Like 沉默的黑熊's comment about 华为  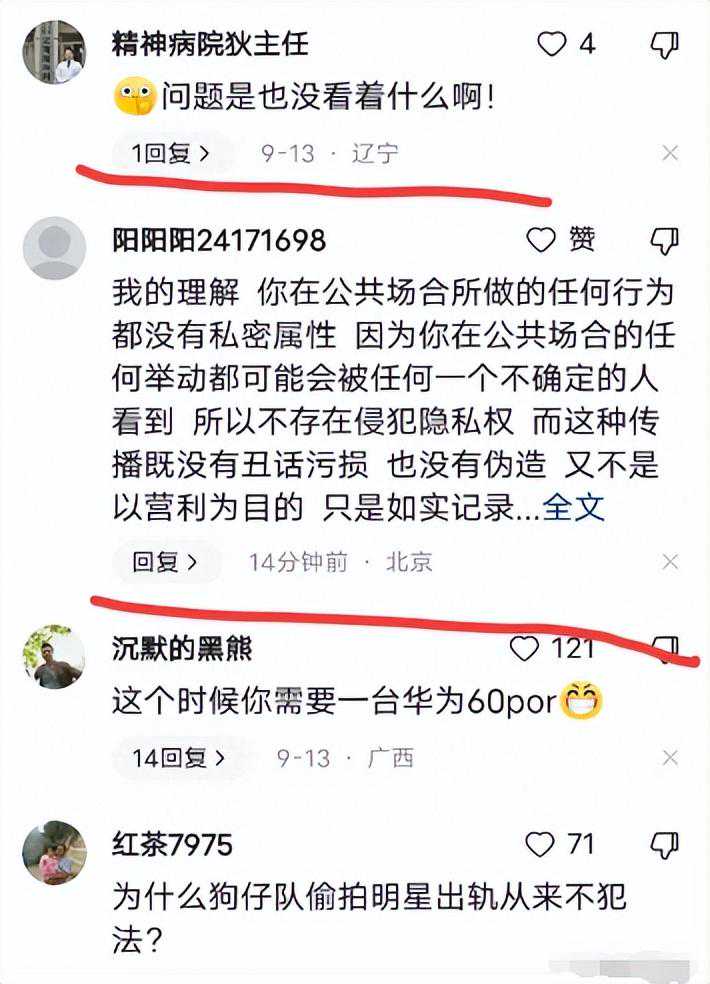click(525, 649)
